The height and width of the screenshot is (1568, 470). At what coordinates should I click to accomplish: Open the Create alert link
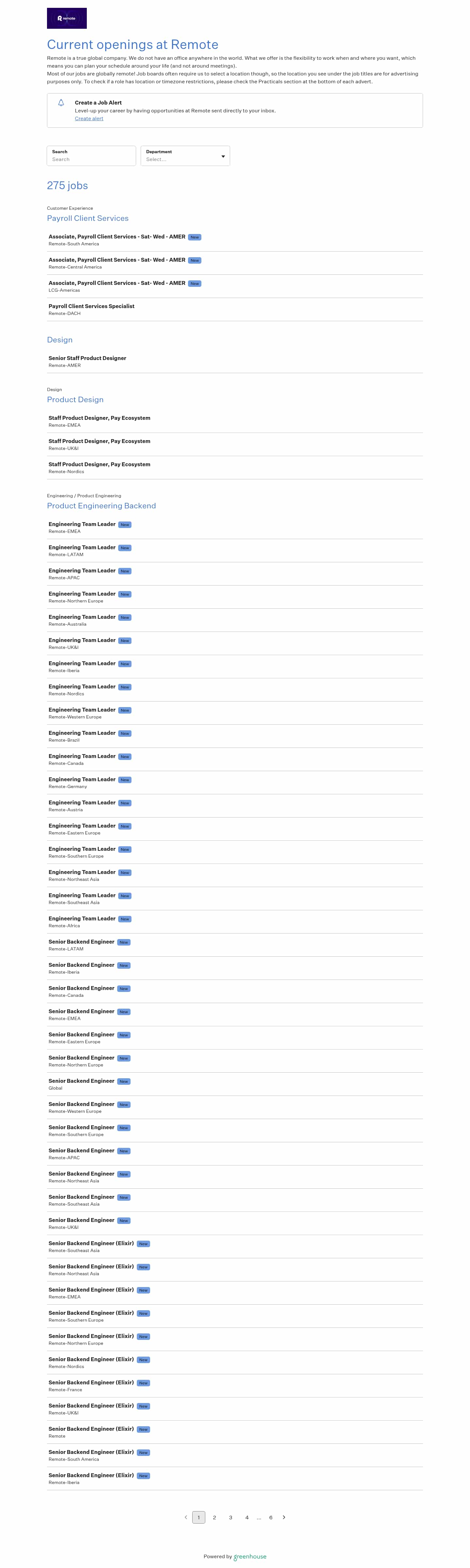pos(89,119)
